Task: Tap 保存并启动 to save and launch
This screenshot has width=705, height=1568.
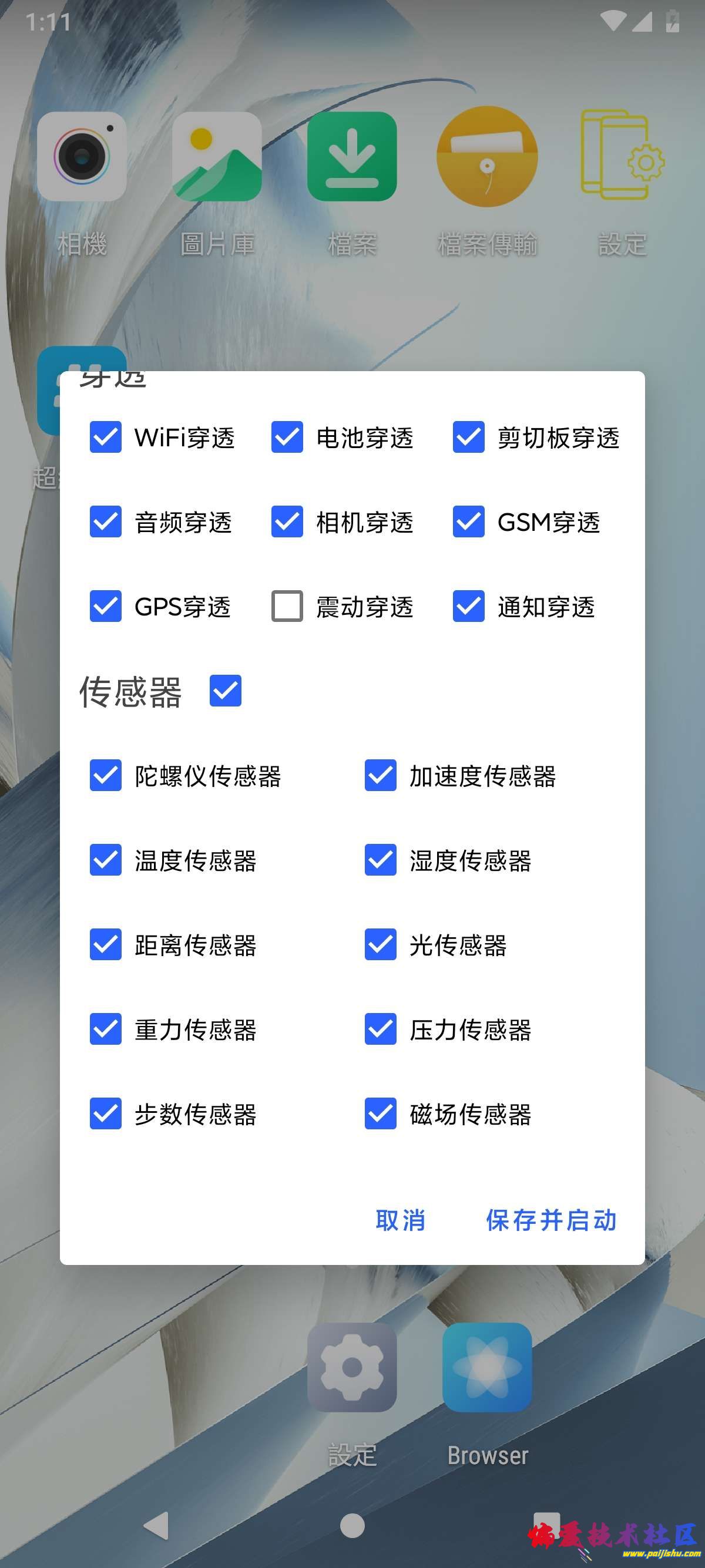Action: pyautogui.click(x=551, y=1220)
